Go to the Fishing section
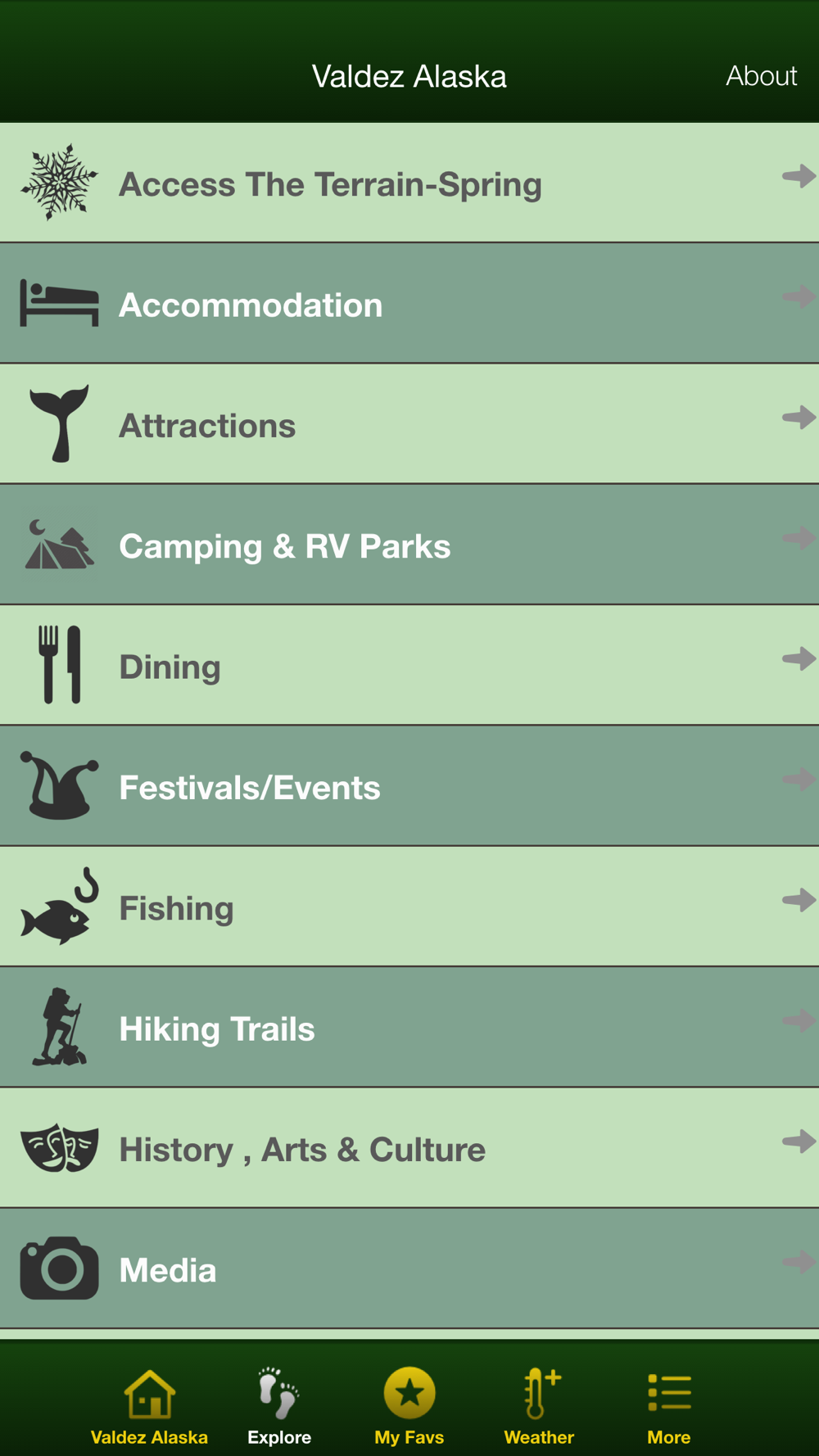 pyautogui.click(x=409, y=907)
